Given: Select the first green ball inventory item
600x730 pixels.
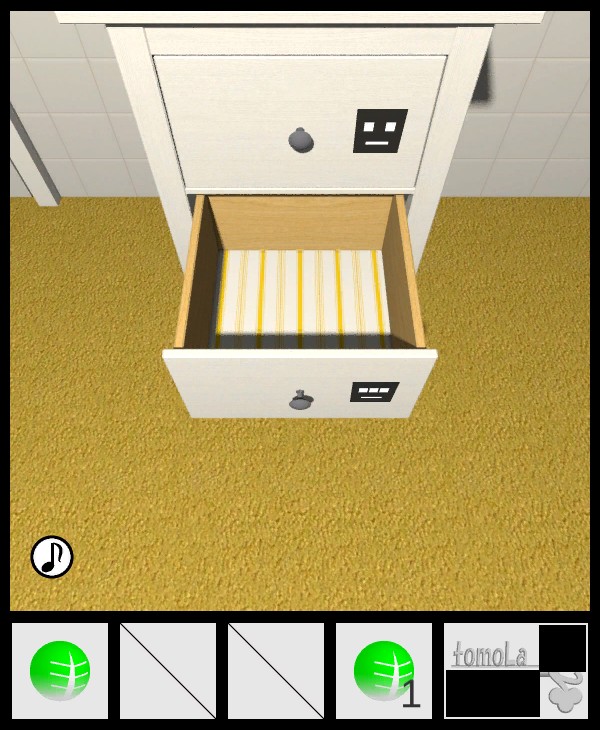Looking at the screenshot, I should (x=60, y=671).
